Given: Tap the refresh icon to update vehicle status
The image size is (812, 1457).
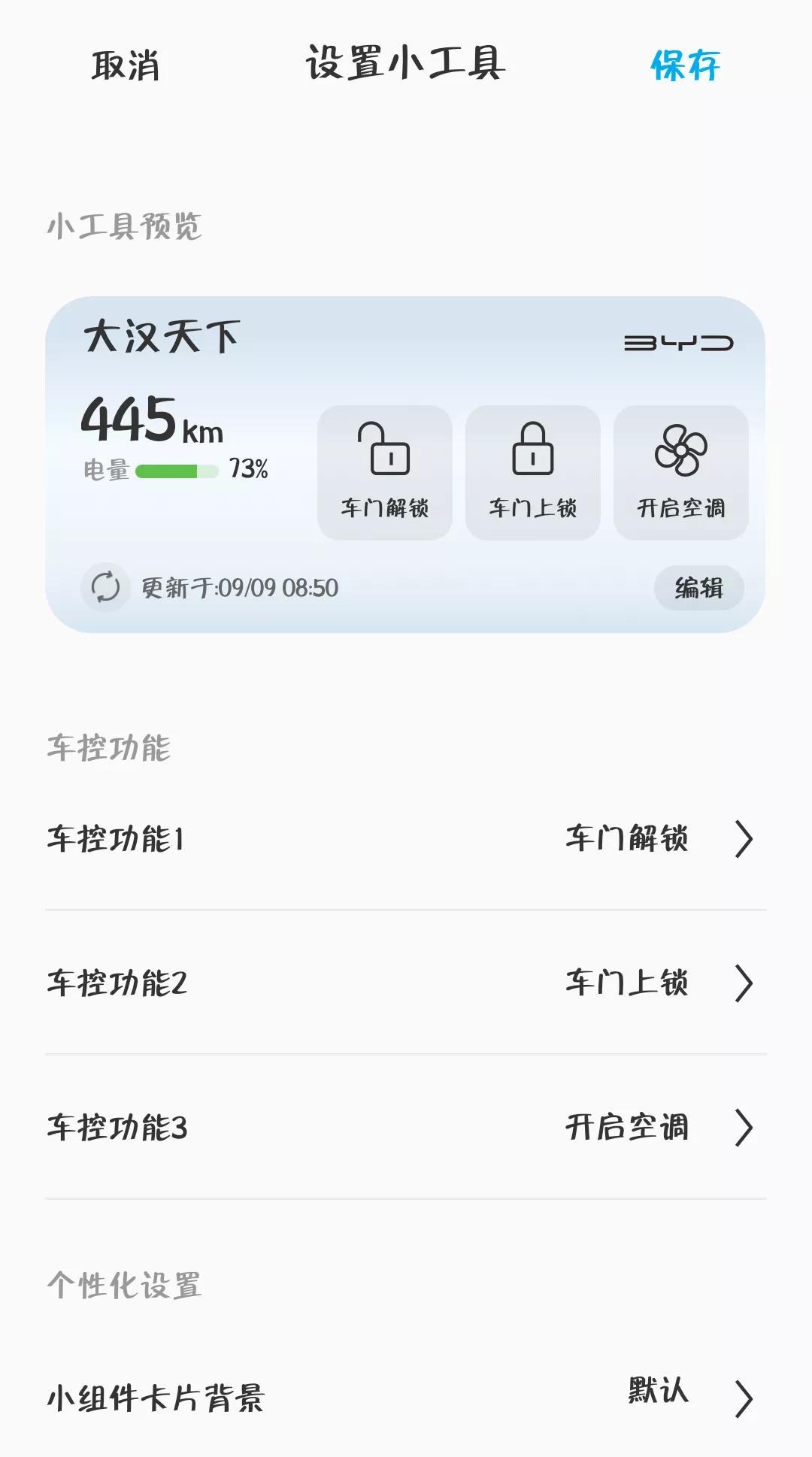Looking at the screenshot, I should point(105,589).
